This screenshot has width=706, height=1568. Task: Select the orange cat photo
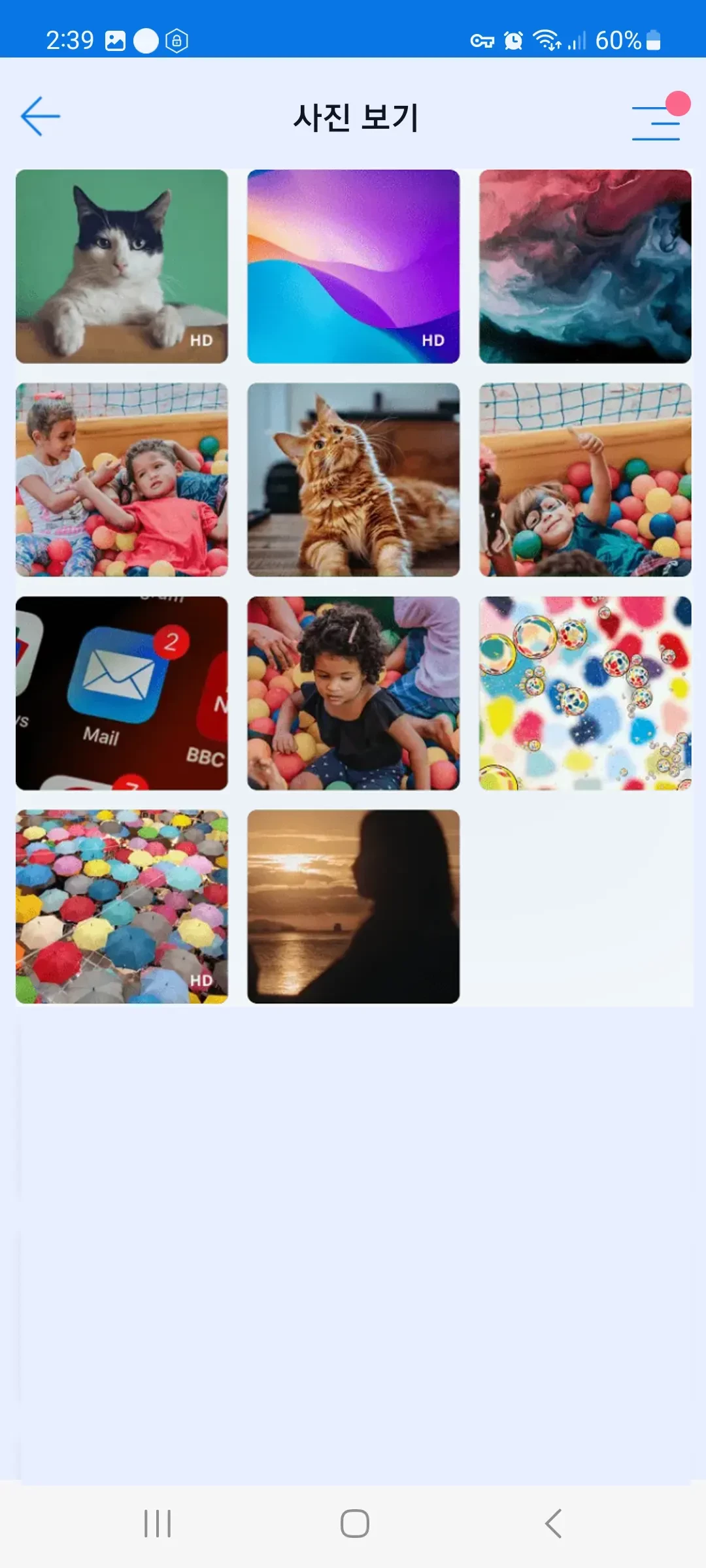click(x=353, y=480)
